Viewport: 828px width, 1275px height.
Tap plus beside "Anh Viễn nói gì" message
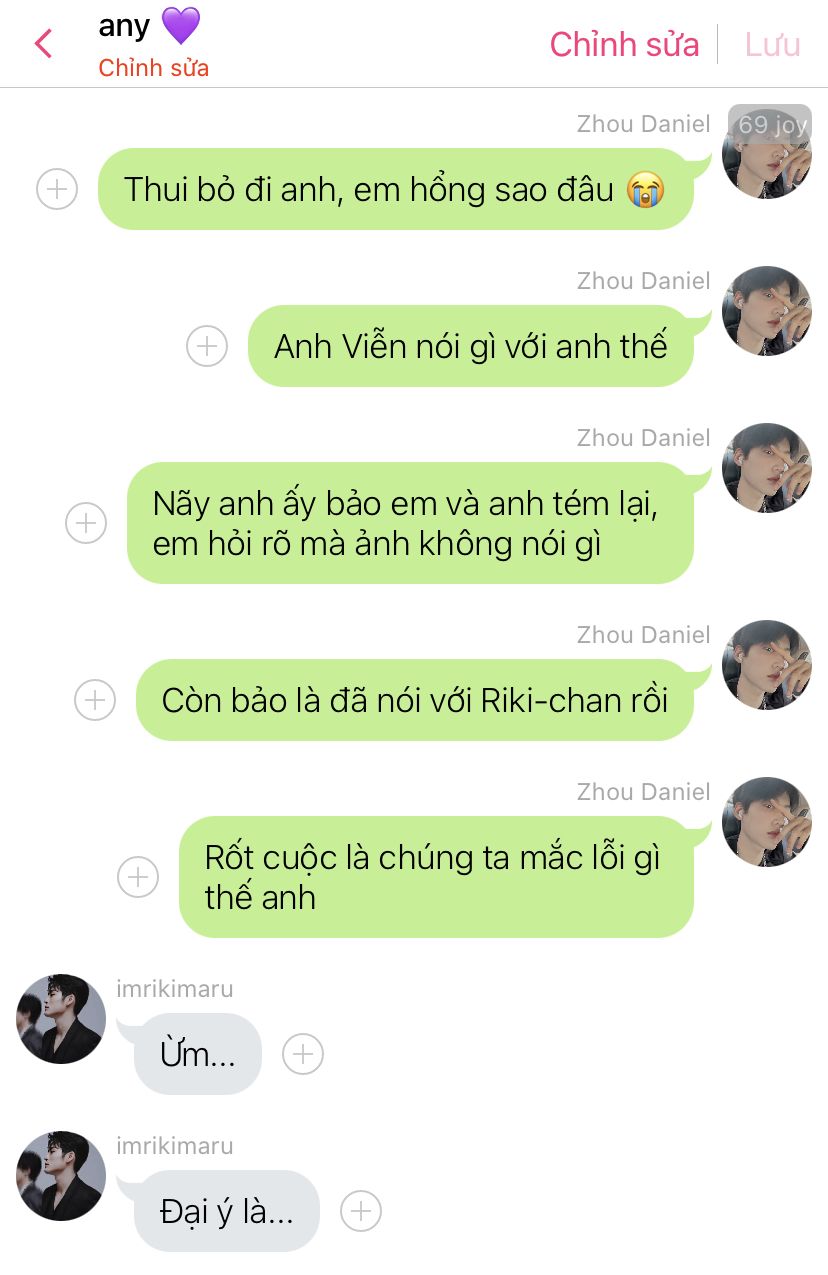click(x=207, y=346)
